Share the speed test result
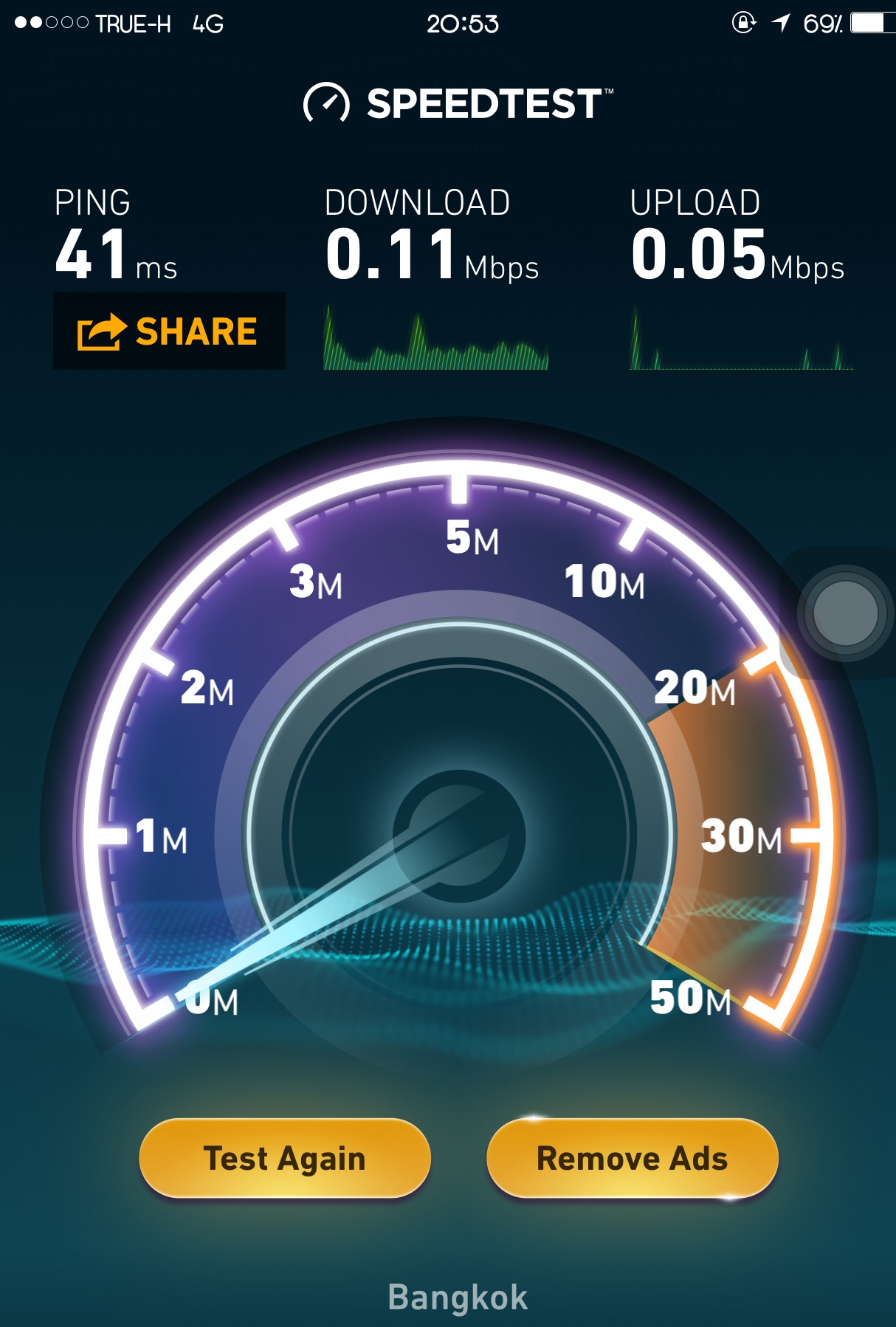896x1327 pixels. [x=169, y=331]
